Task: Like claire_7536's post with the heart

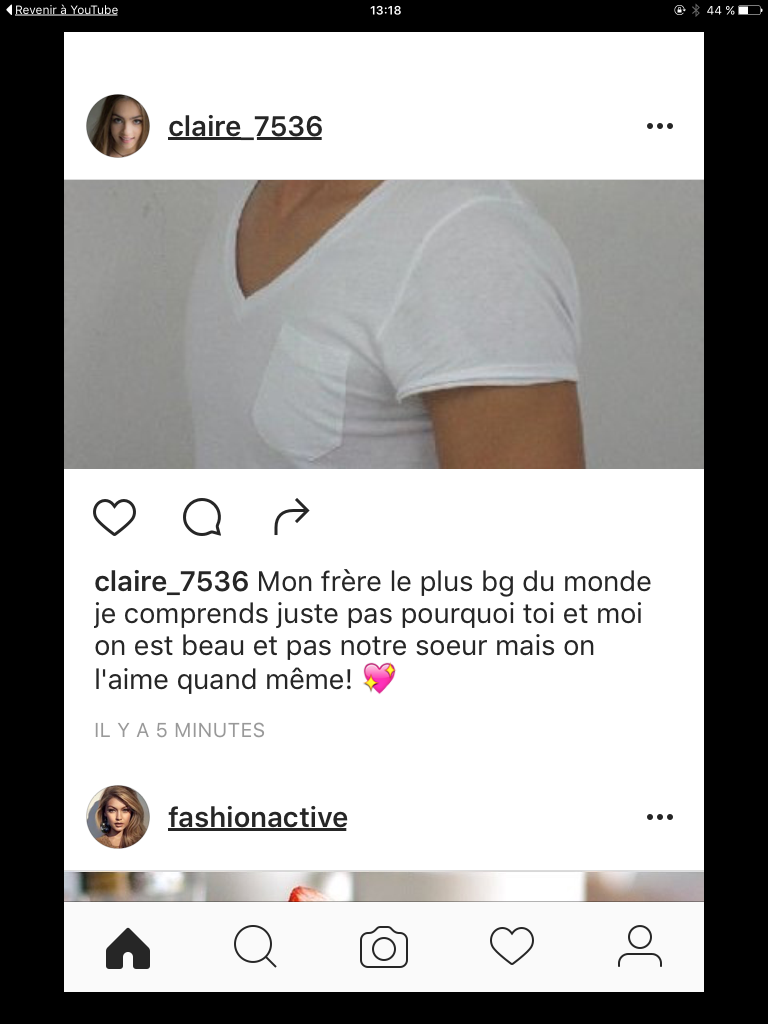Action: tap(114, 518)
